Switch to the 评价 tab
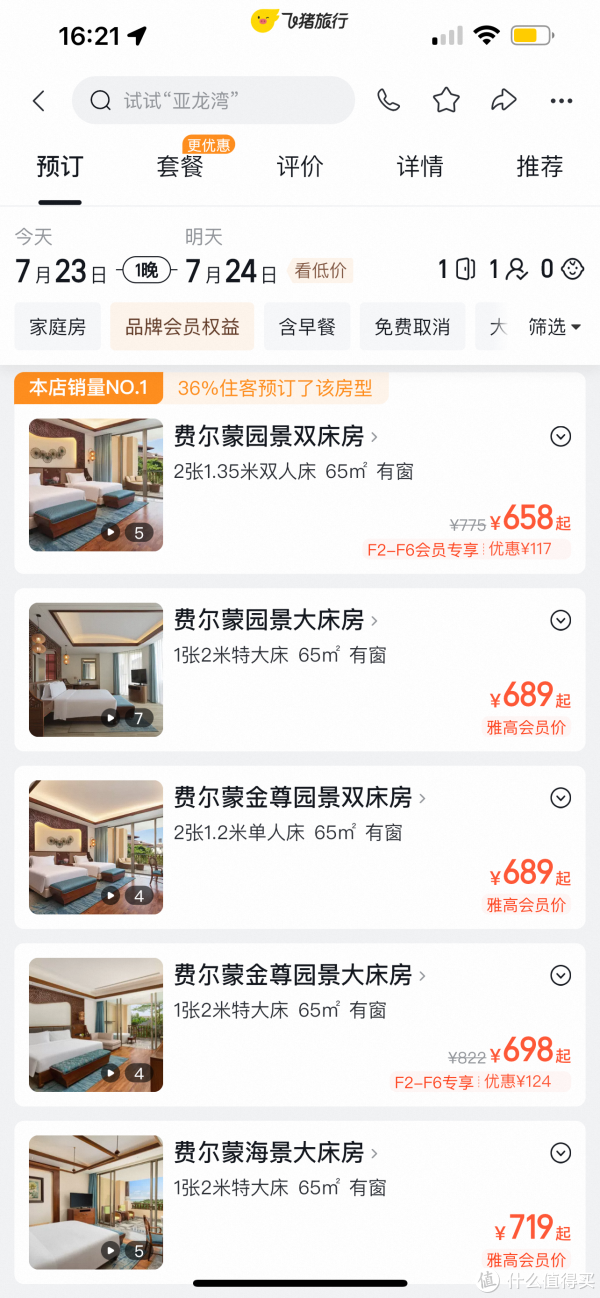This screenshot has height=1298, width=600. click(300, 166)
